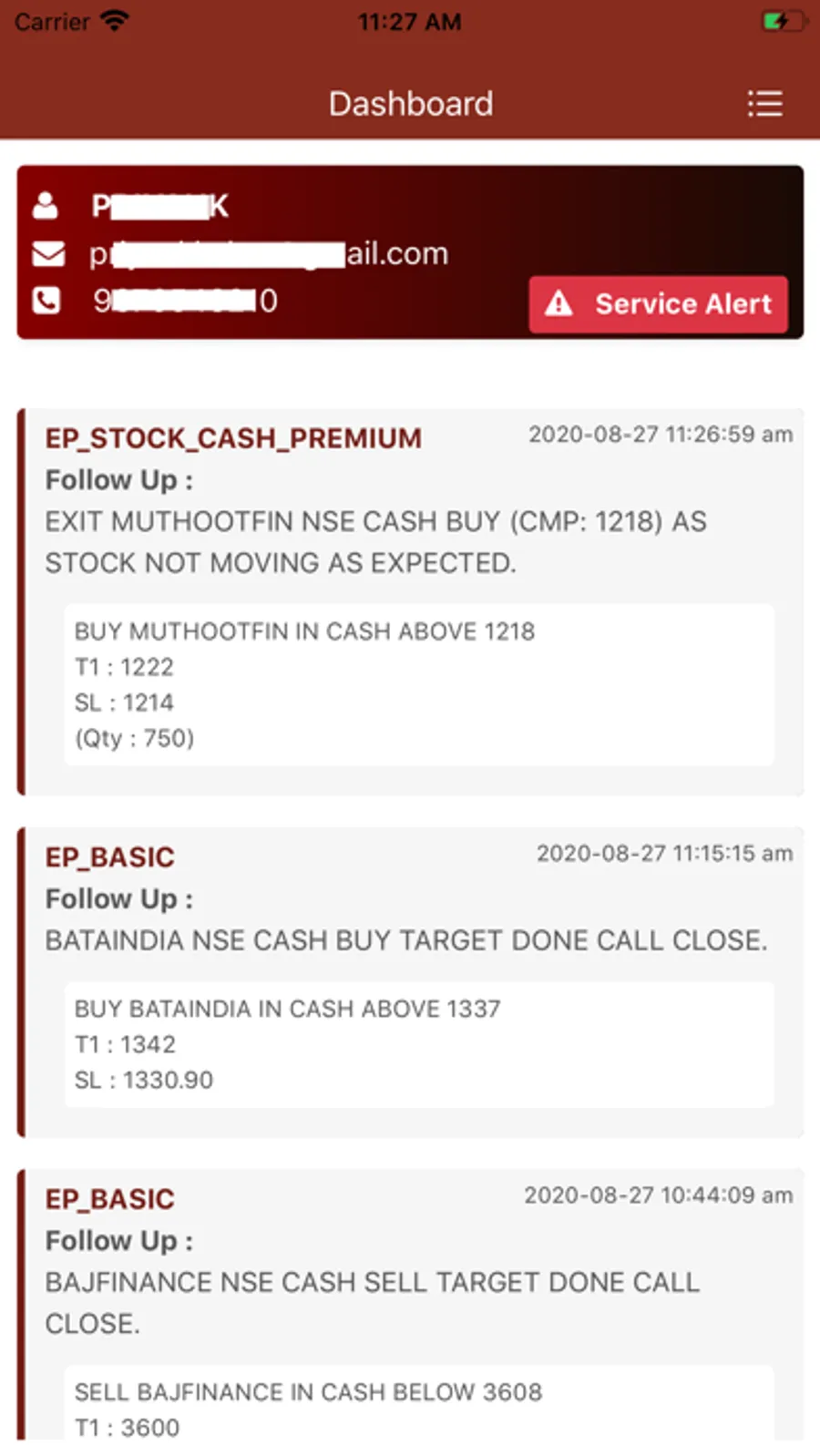
Task: Click the user profile icon
Action: tap(47, 205)
